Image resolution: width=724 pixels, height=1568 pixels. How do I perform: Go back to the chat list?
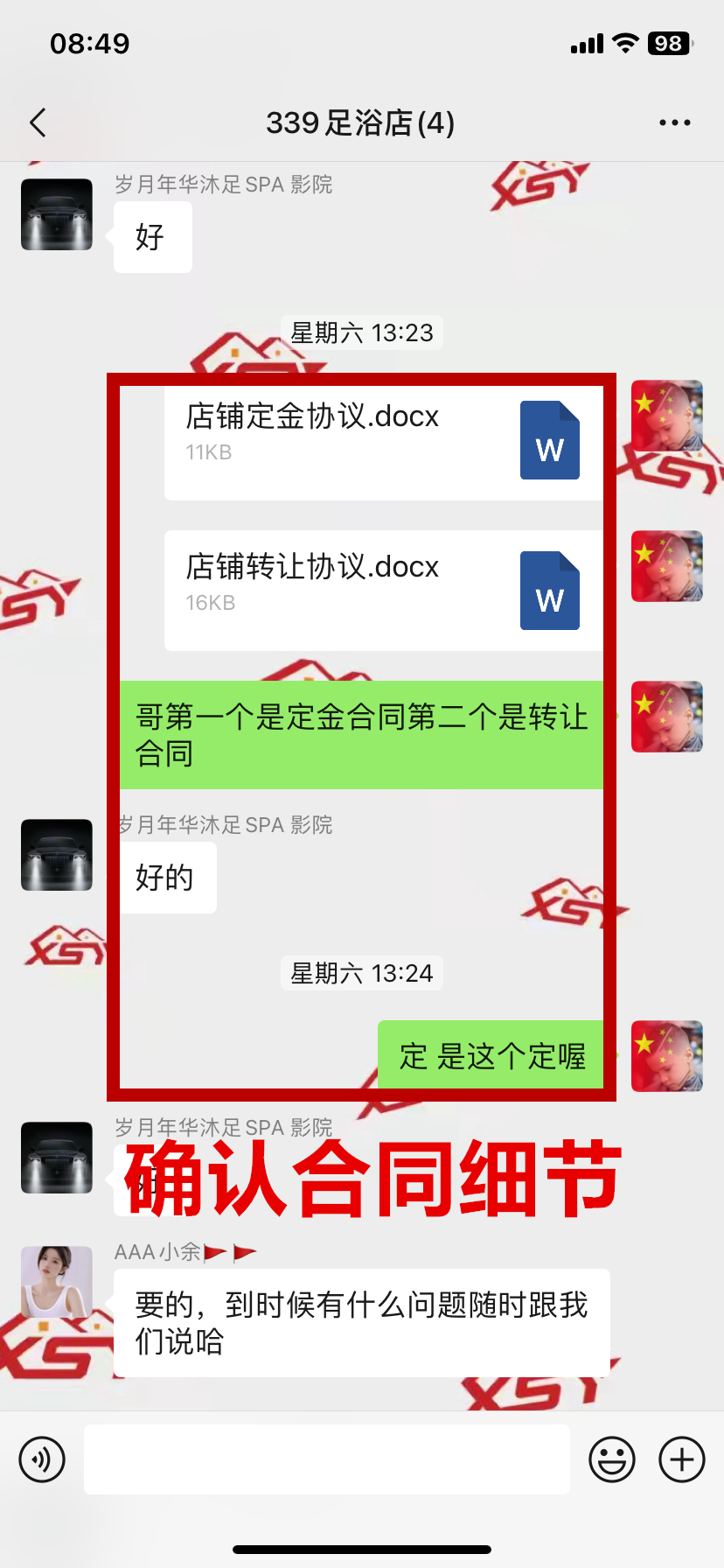pos(38,123)
